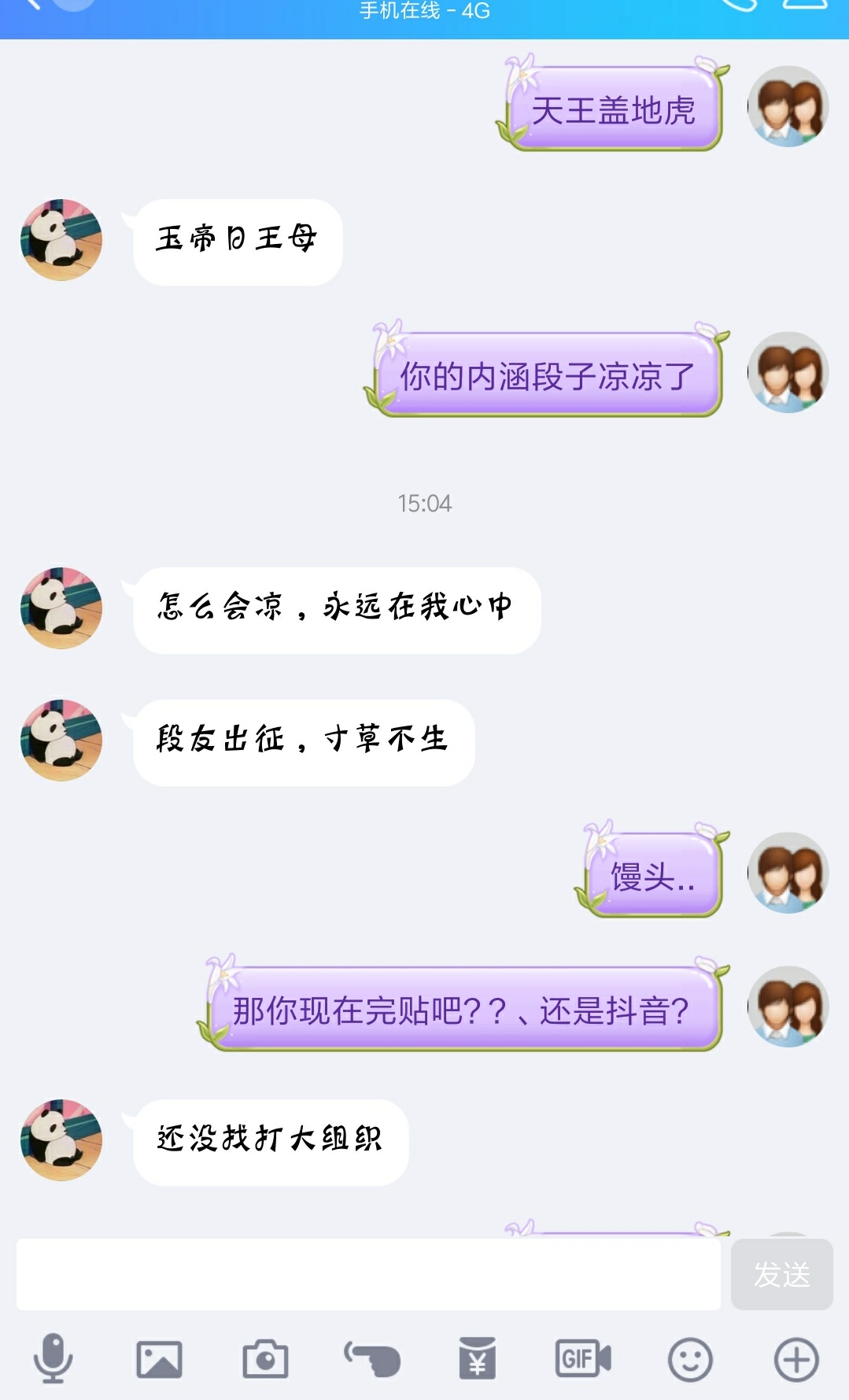
Task: Open the emoji panel
Action: coord(690,1359)
